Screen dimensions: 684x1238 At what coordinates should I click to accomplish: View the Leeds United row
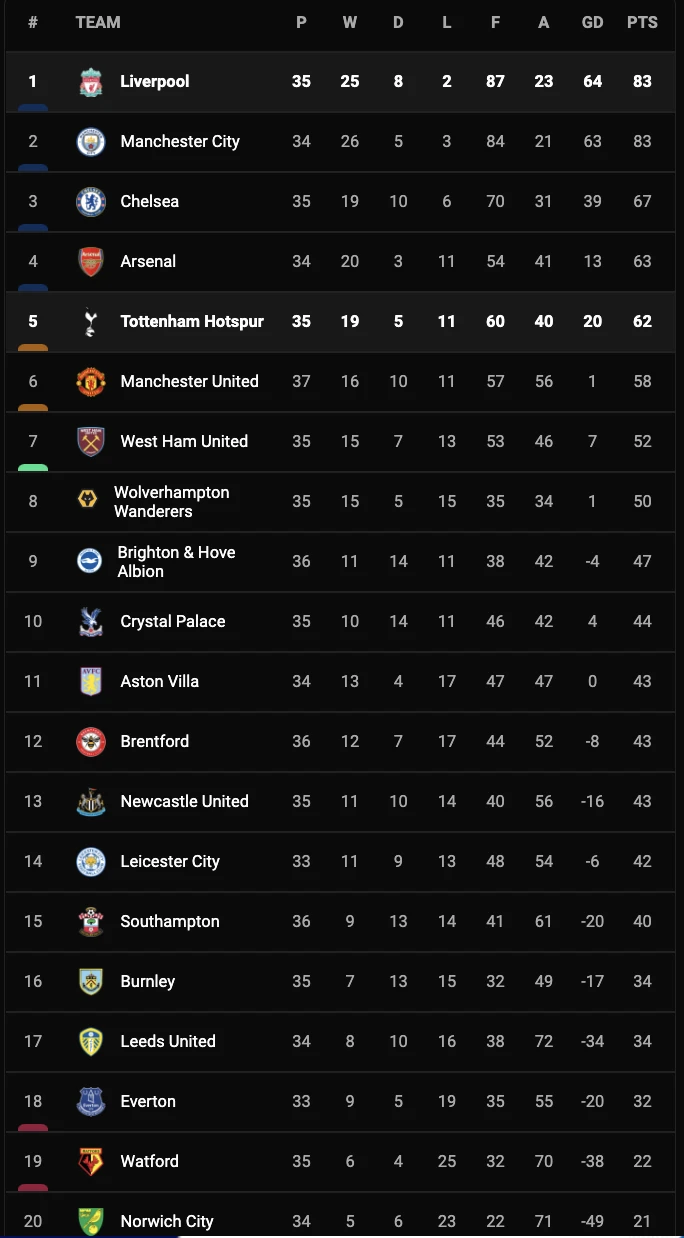tap(167, 1041)
